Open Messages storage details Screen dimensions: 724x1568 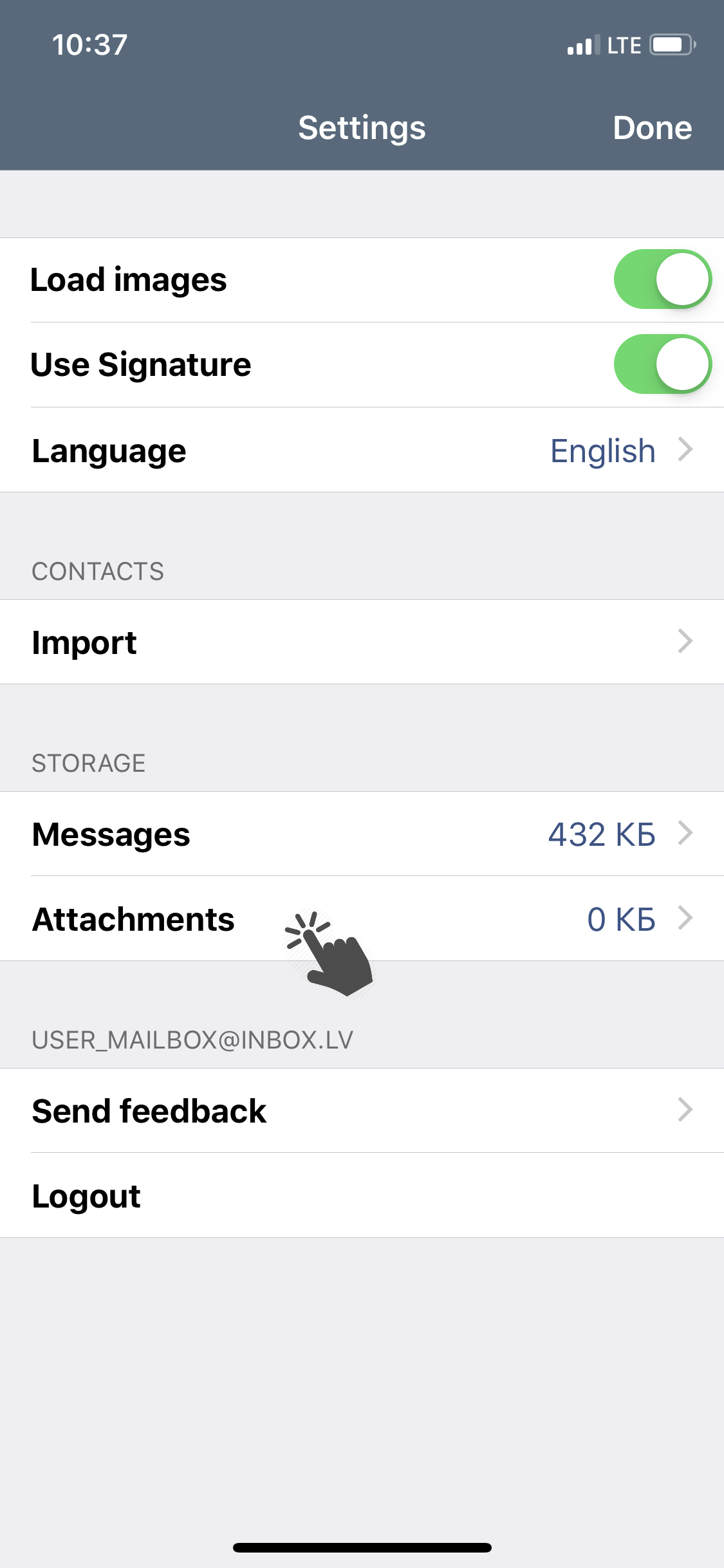(362, 834)
